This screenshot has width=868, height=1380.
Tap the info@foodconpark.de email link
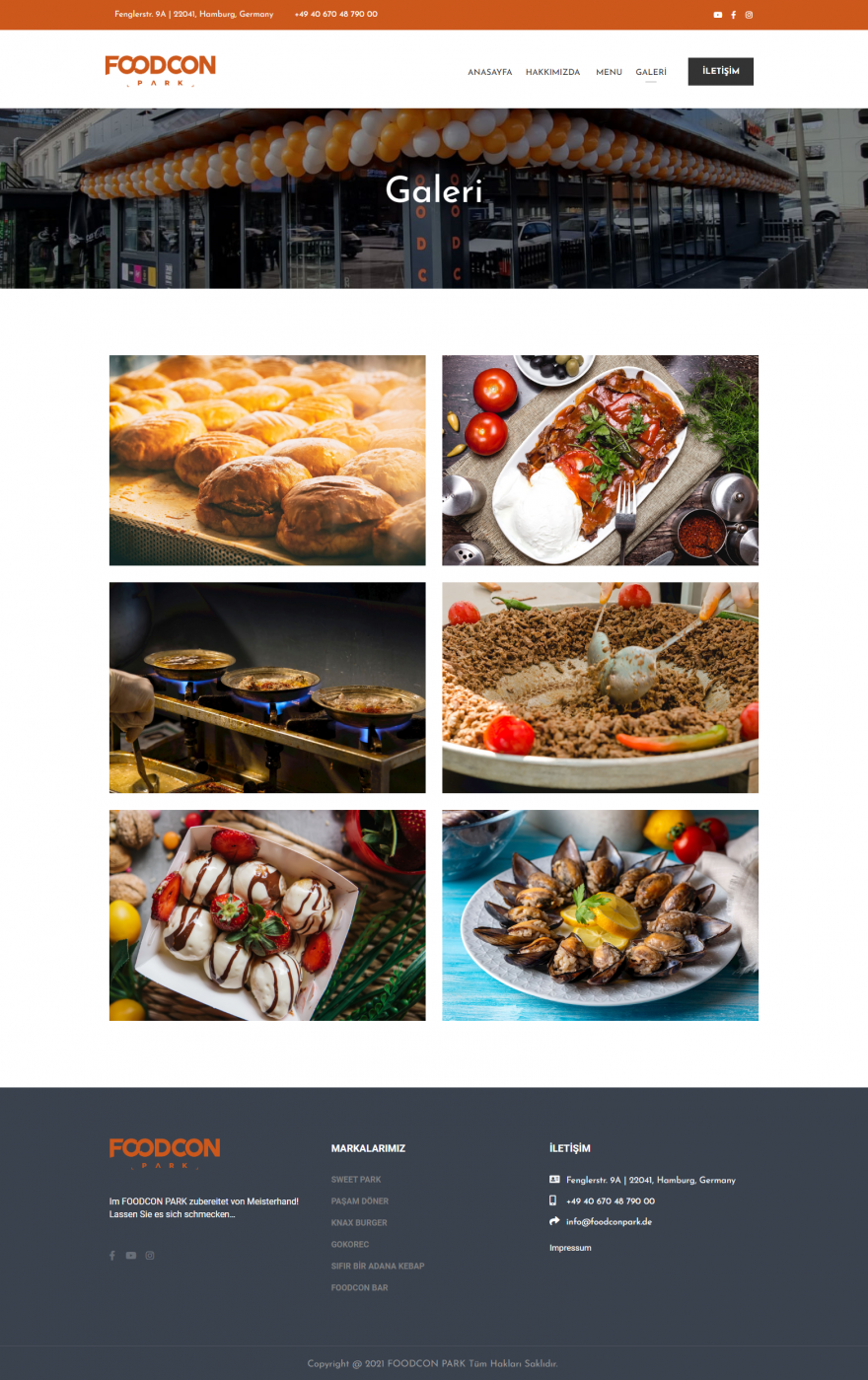(x=609, y=1222)
